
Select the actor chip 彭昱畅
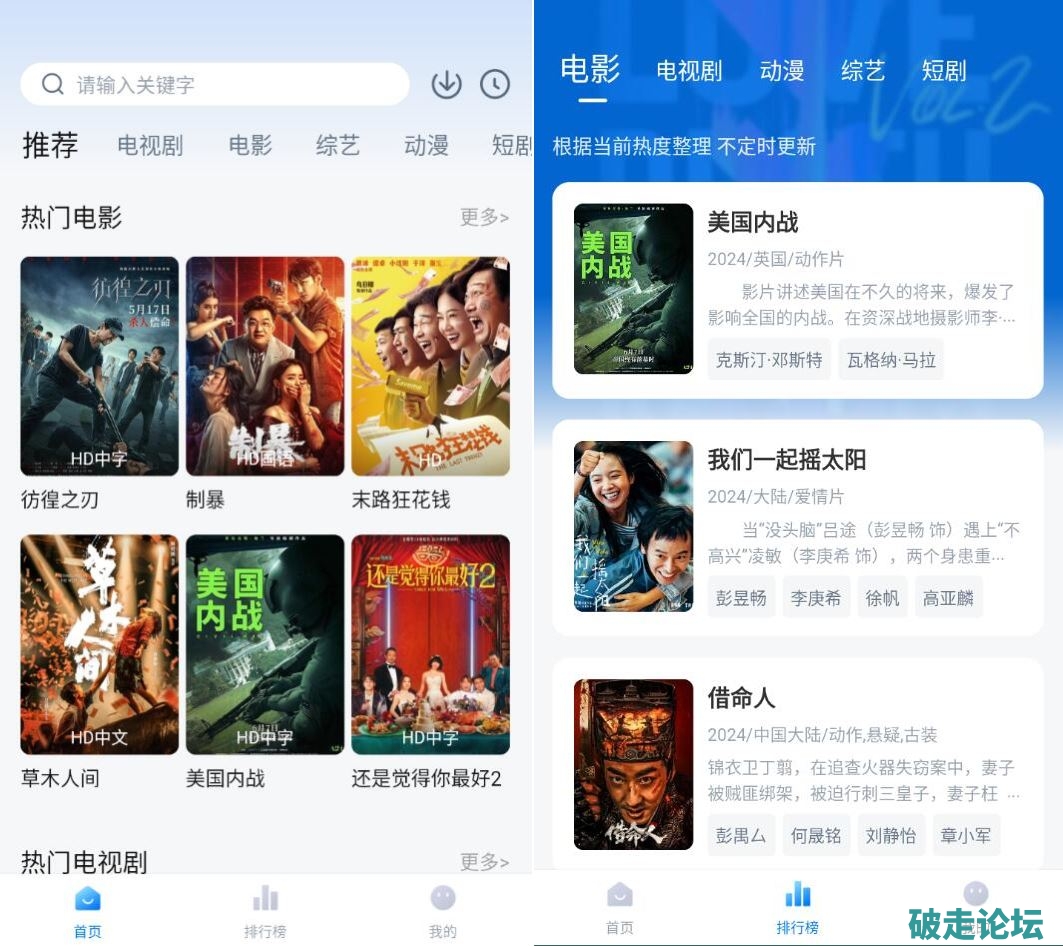click(741, 598)
